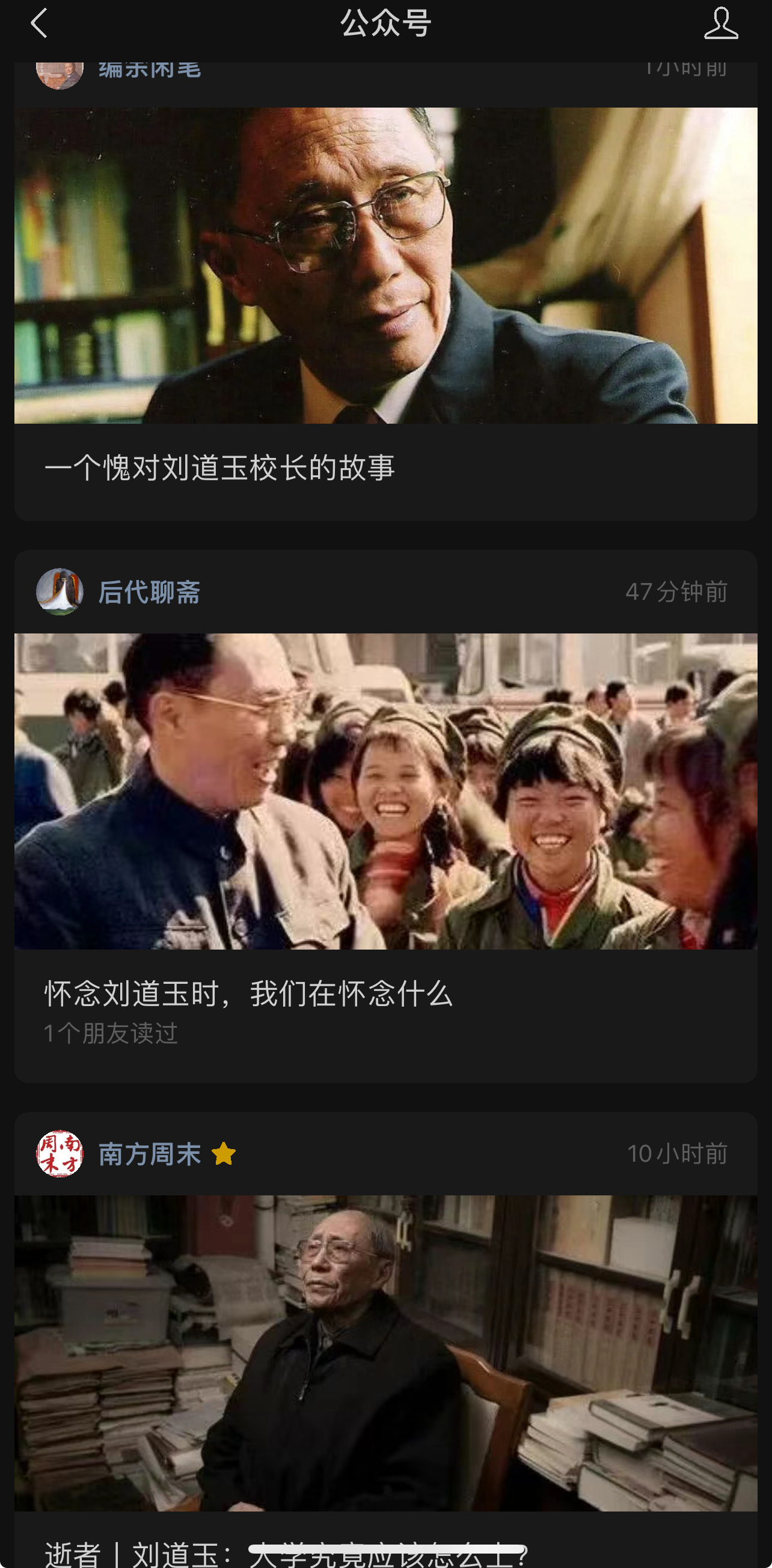Open the profile icon in the header
Viewport: 772px width, 1568px height.
click(721, 23)
